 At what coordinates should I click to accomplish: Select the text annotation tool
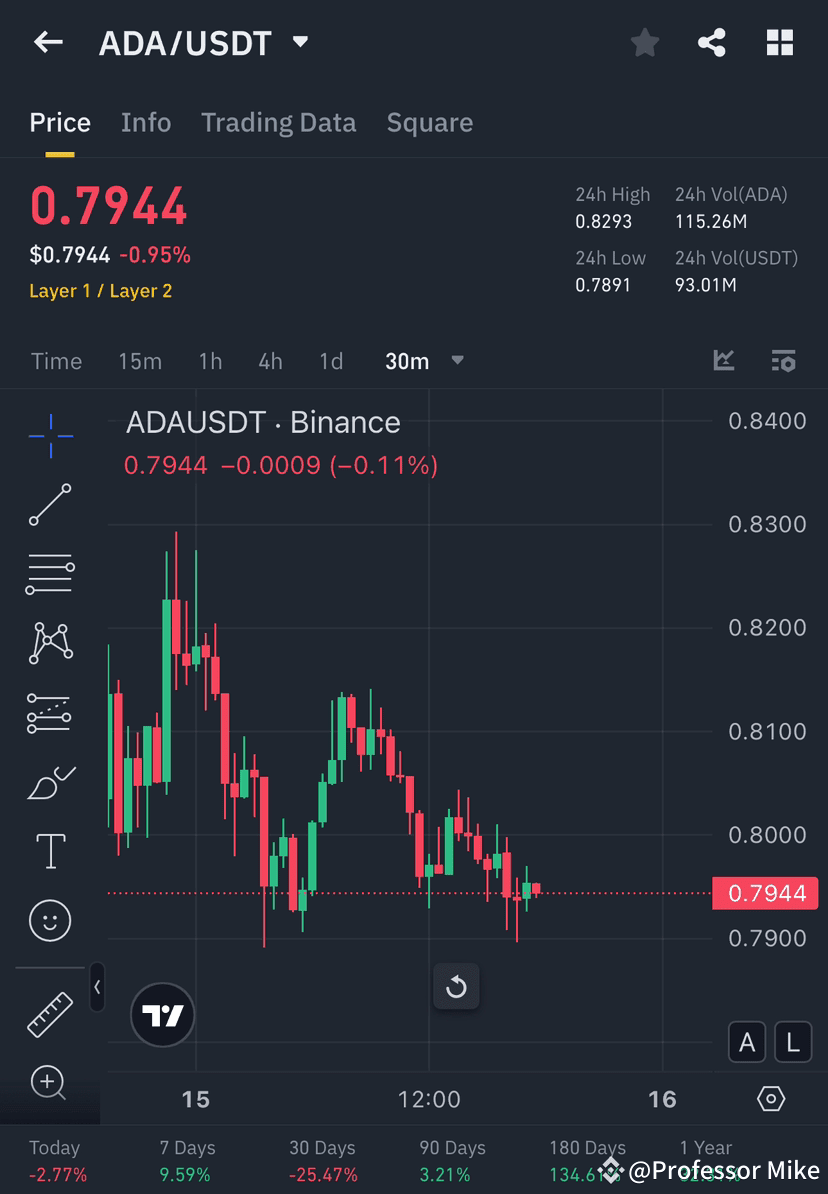pyautogui.click(x=50, y=850)
